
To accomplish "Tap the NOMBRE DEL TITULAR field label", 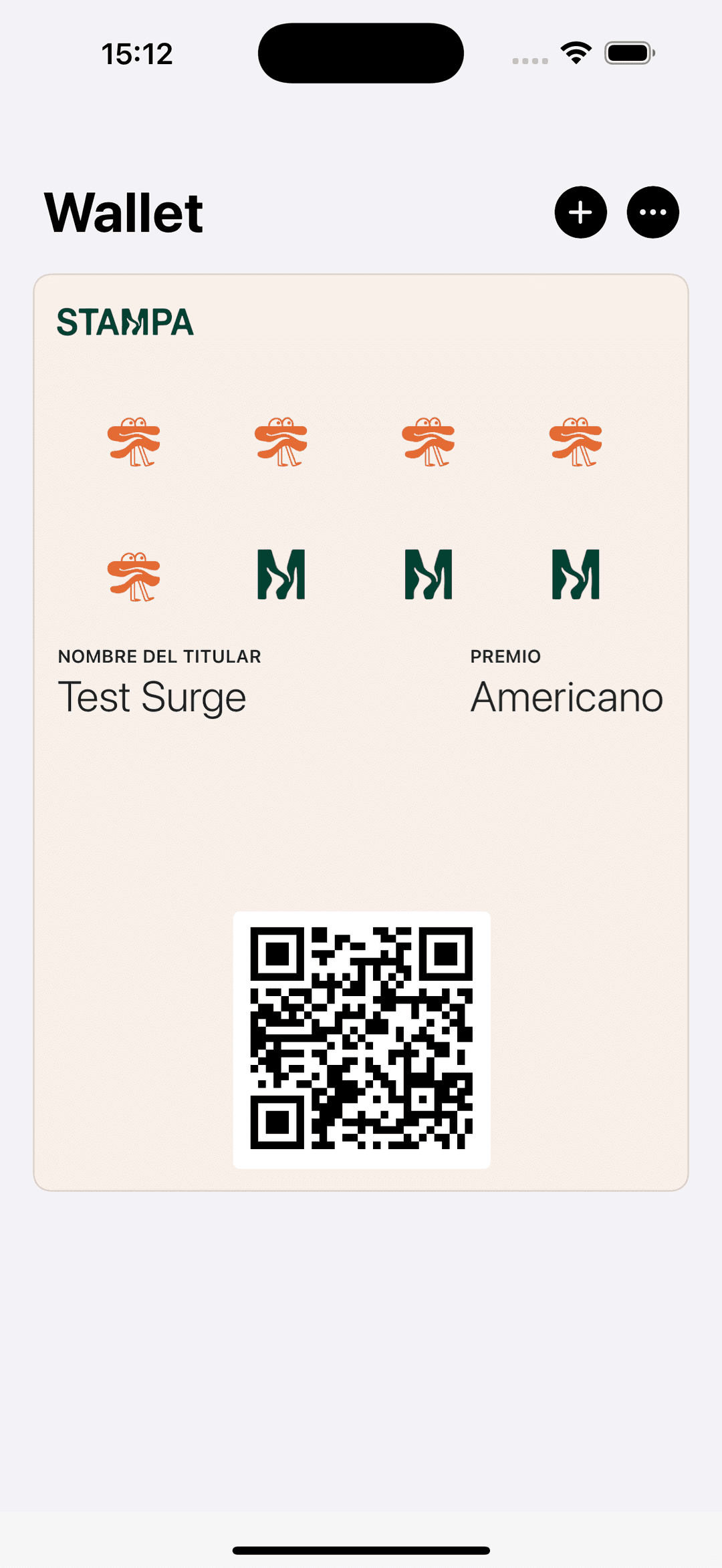I will pos(159,656).
